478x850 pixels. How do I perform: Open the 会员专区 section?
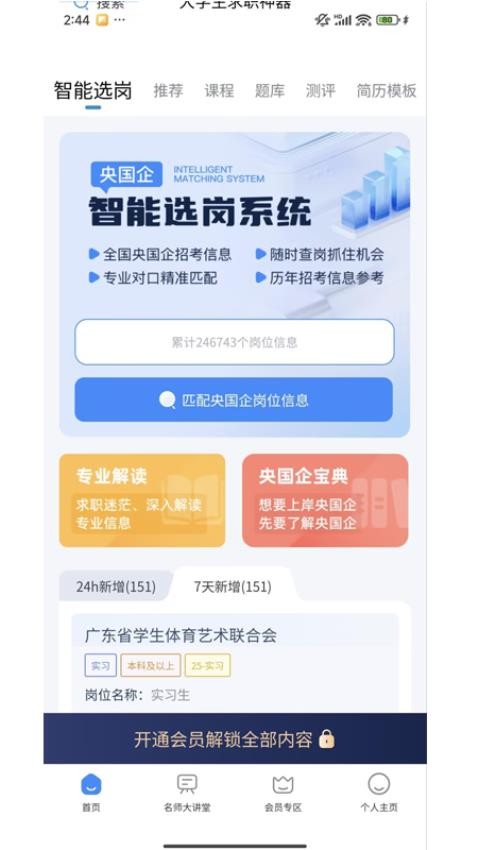pos(283,792)
